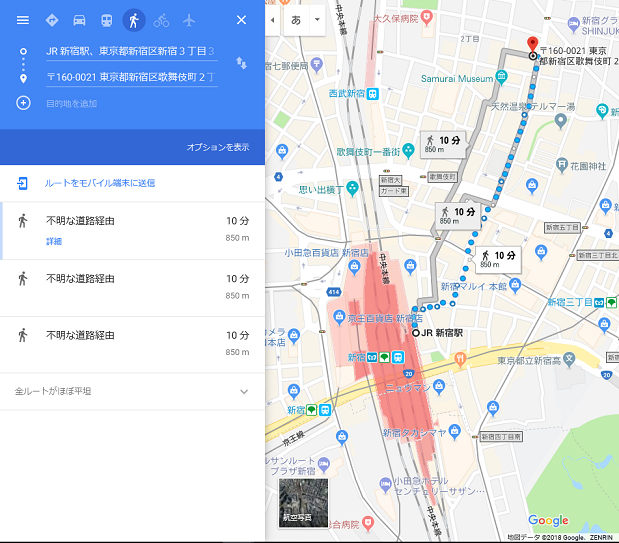619x543 pixels.
Task: Reverse starting point and destination
Action: [x=241, y=63]
